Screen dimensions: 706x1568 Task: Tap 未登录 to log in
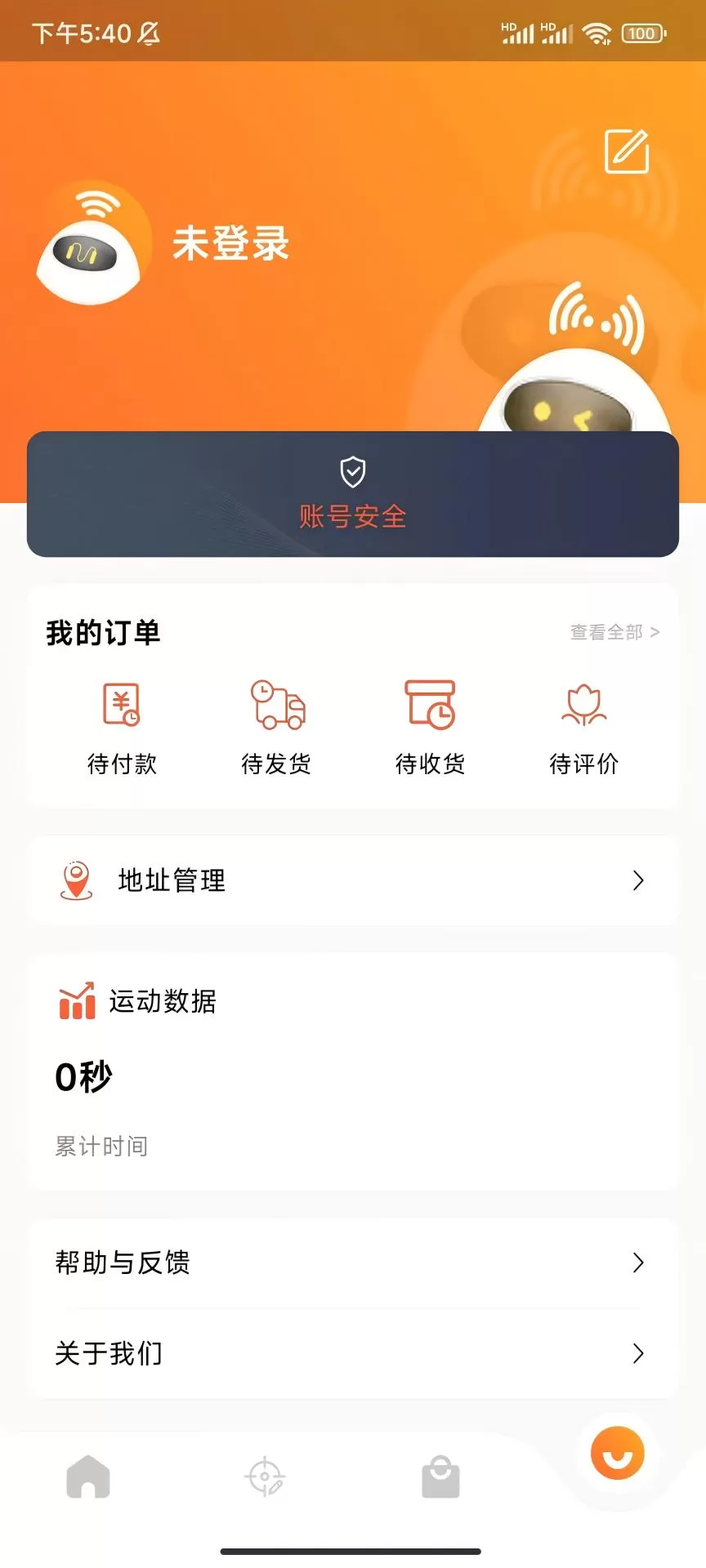(x=230, y=243)
